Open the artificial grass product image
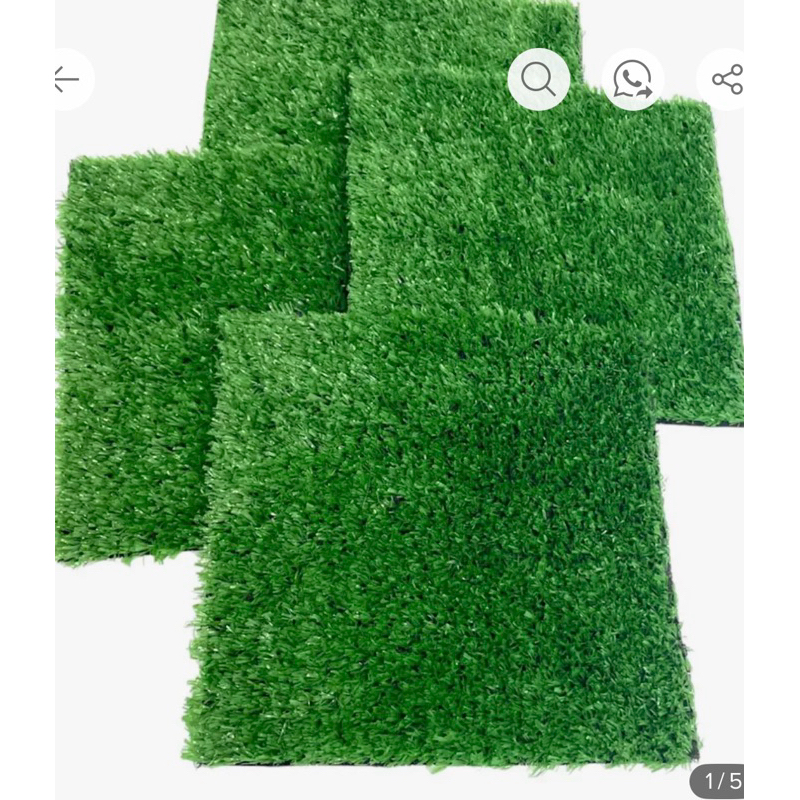The image size is (800, 800). click(399, 388)
